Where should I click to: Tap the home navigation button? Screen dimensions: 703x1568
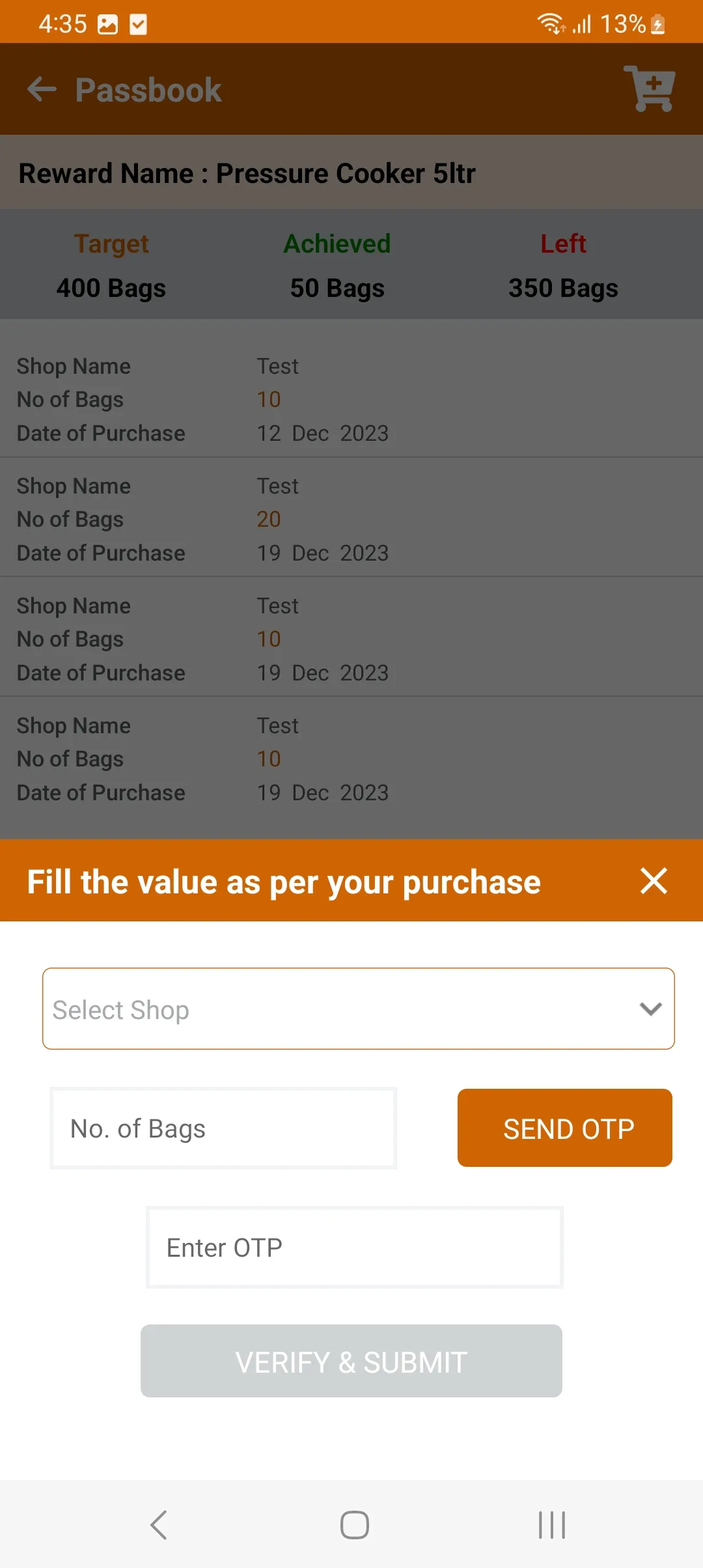351,1524
